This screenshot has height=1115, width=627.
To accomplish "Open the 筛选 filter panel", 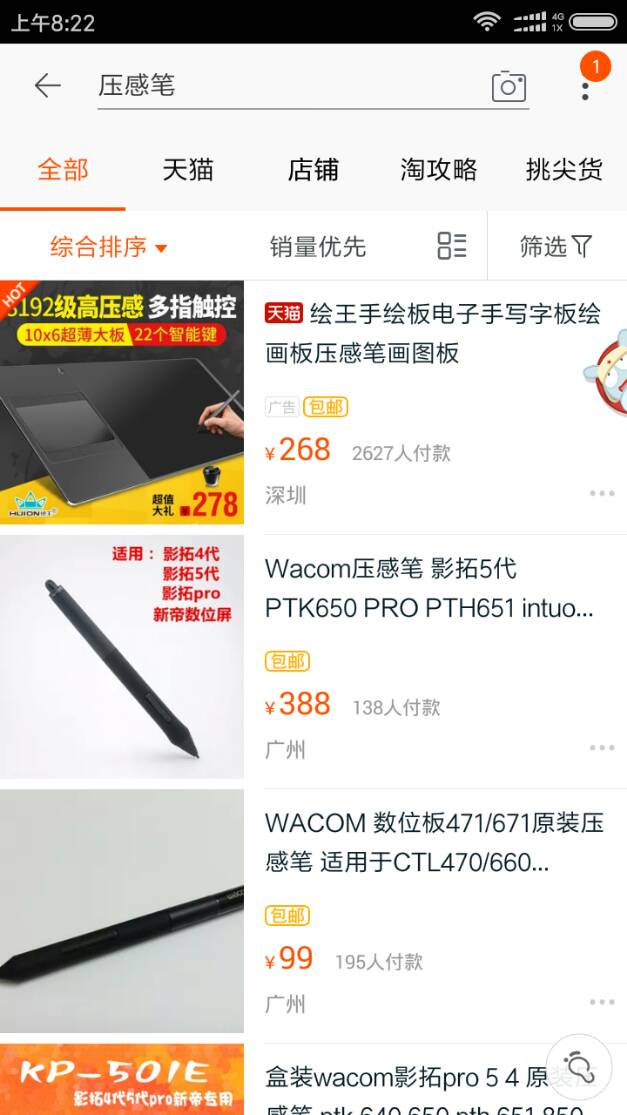I will coord(556,246).
